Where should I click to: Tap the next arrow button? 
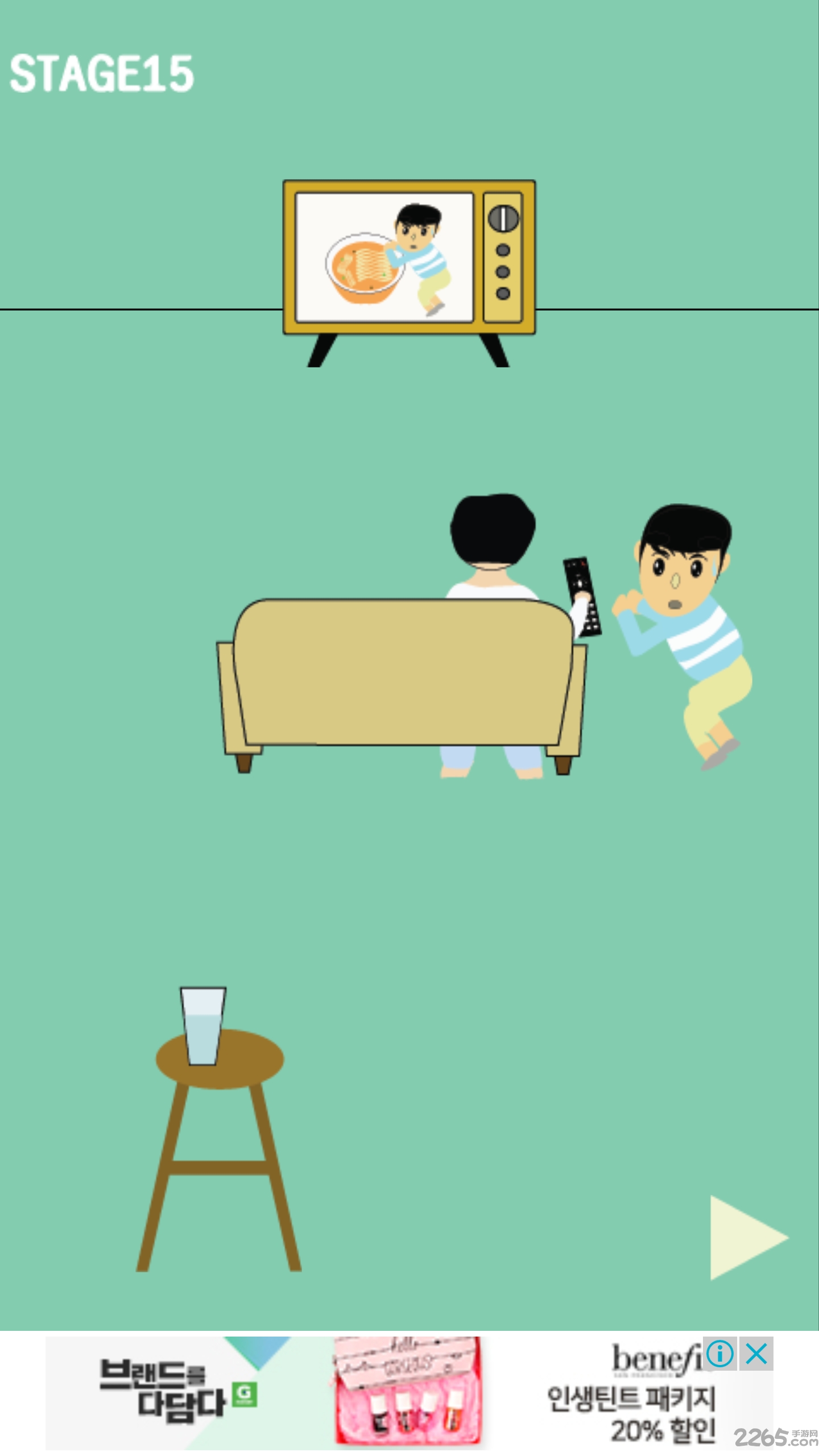coord(746,1238)
